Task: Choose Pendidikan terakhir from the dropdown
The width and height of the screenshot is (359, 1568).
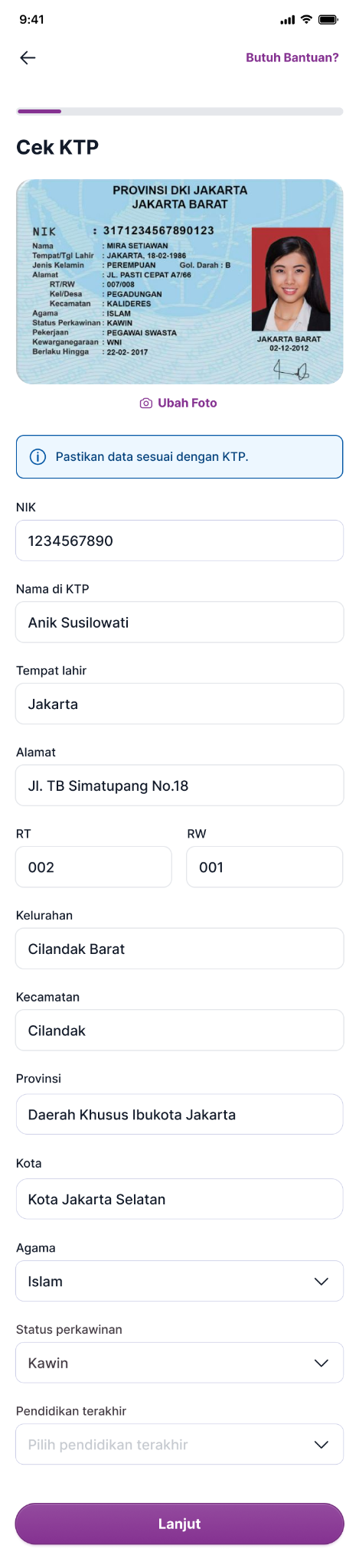Action: [x=179, y=1444]
